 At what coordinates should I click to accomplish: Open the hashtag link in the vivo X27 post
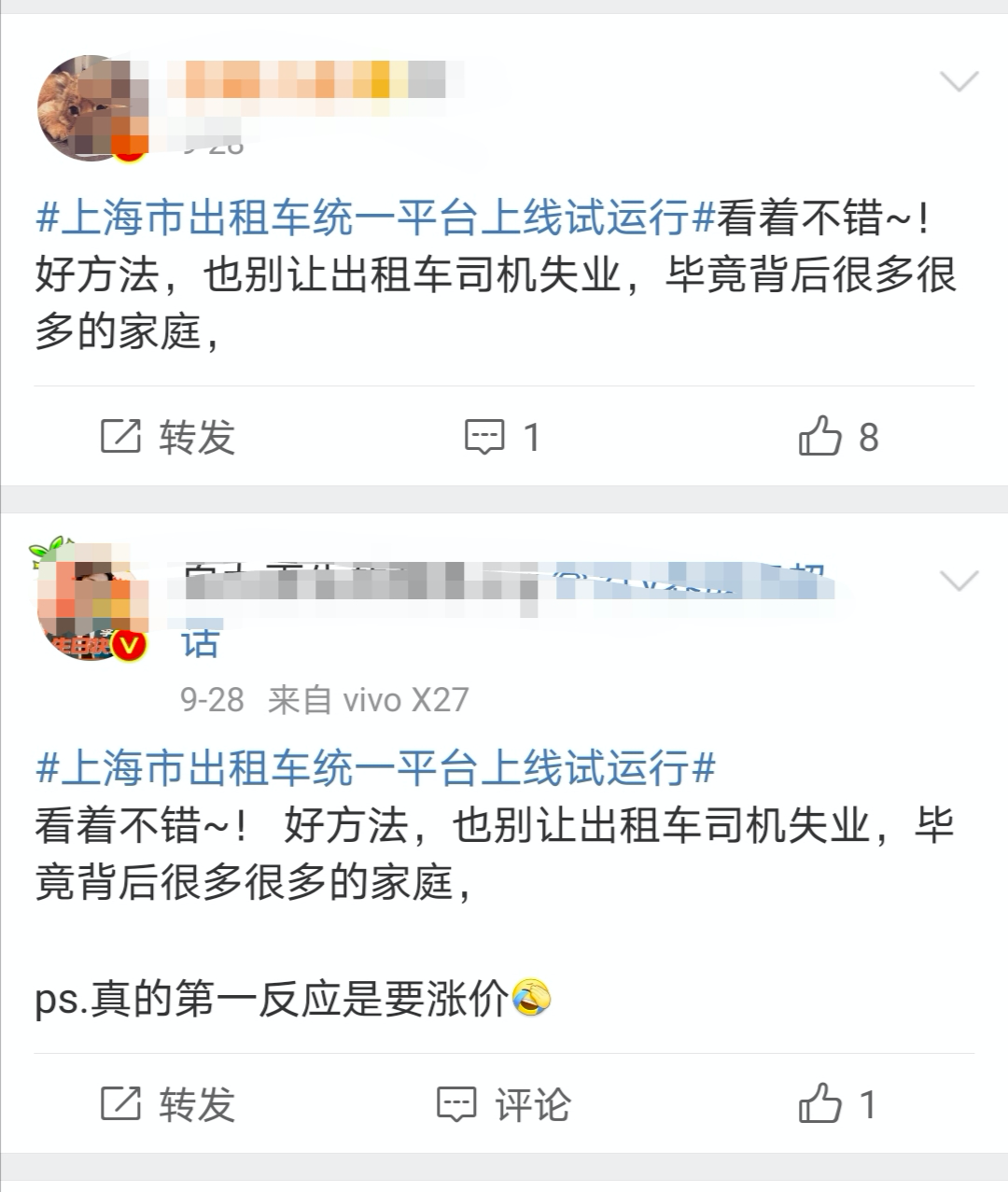375,769
